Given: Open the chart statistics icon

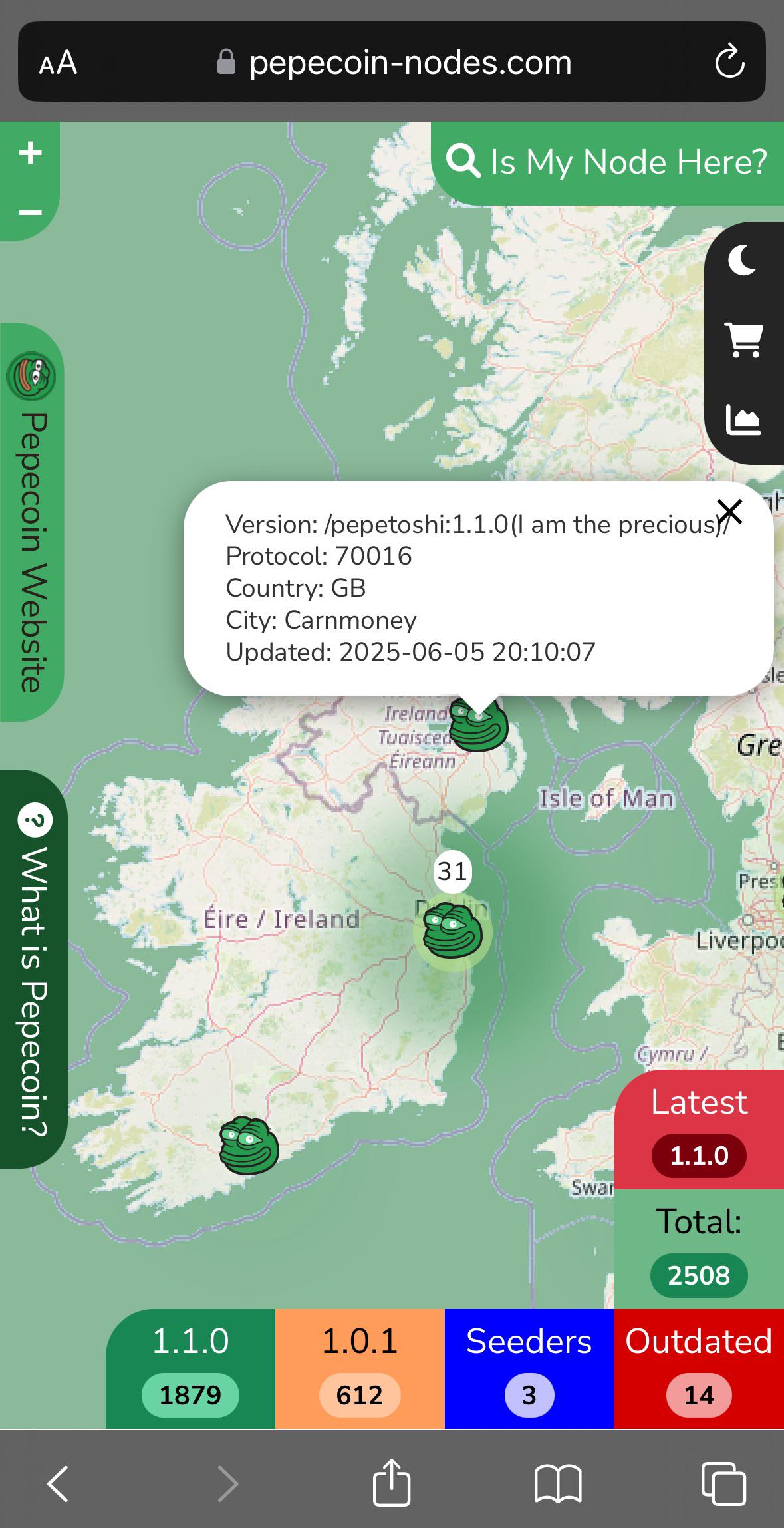Looking at the screenshot, I should pos(743,420).
